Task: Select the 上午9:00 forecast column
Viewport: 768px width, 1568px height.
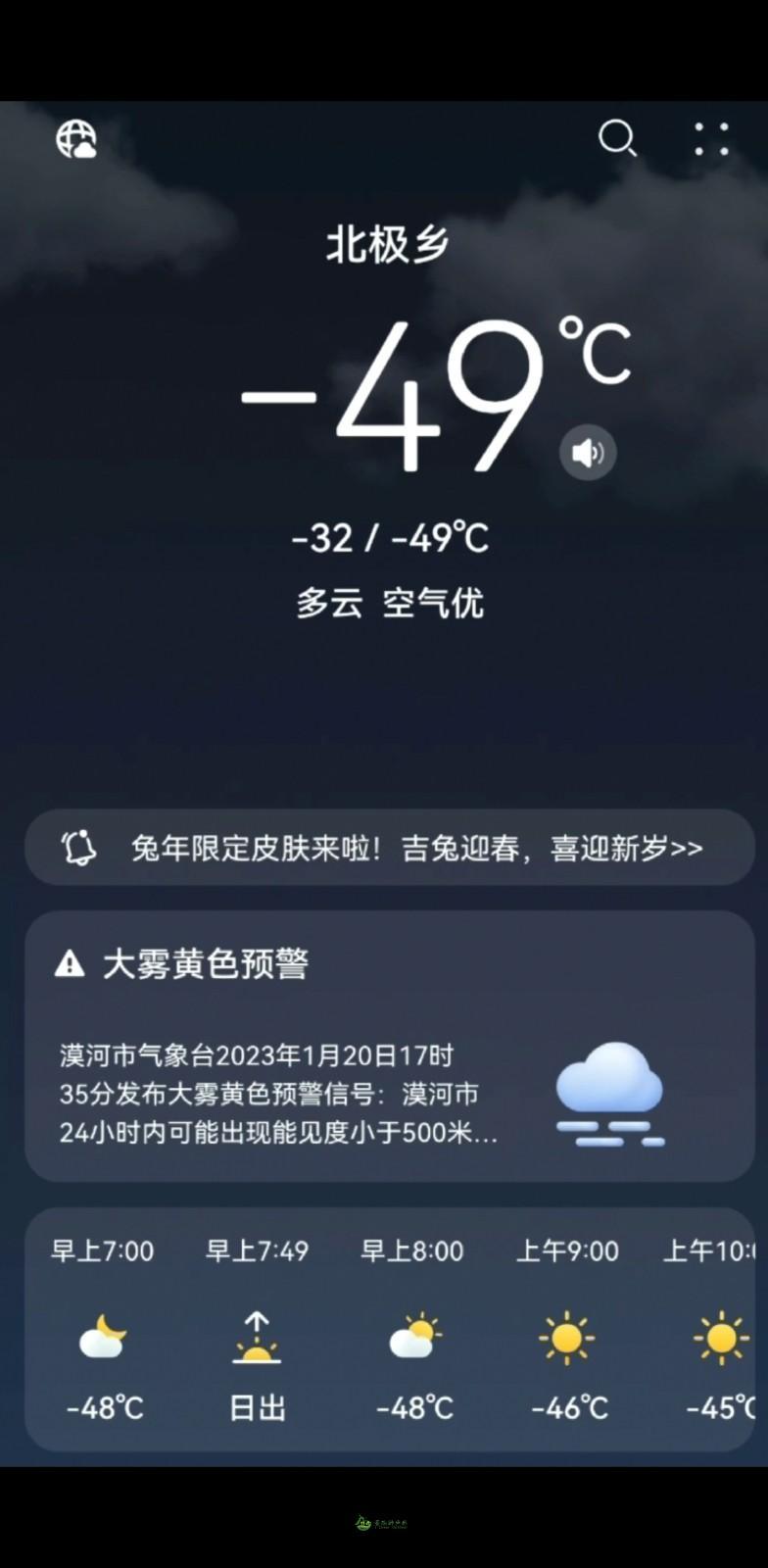Action: coord(567,1329)
